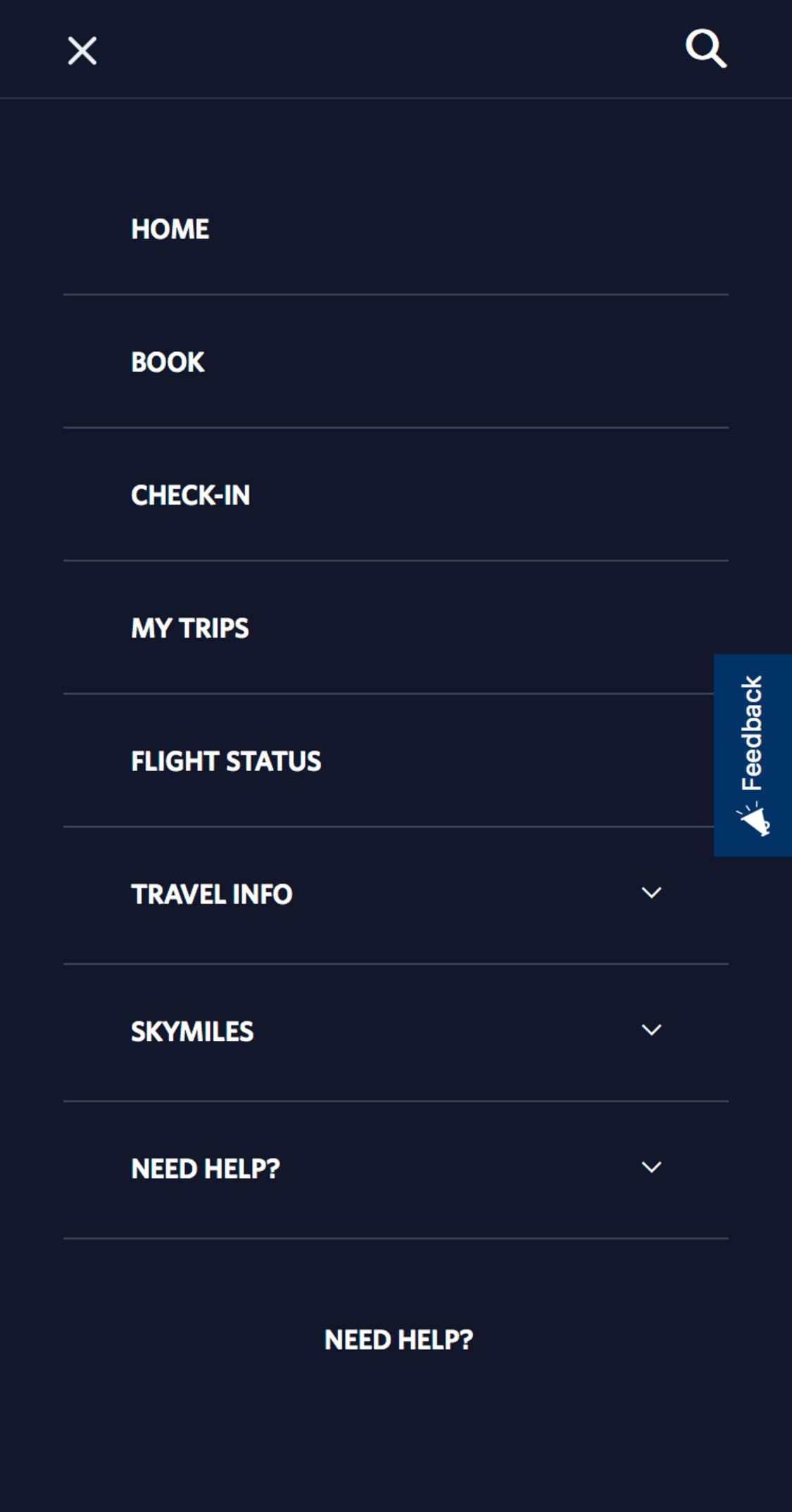Select BOOK from the navigation menu
This screenshot has height=1512, width=792.
[x=167, y=362]
